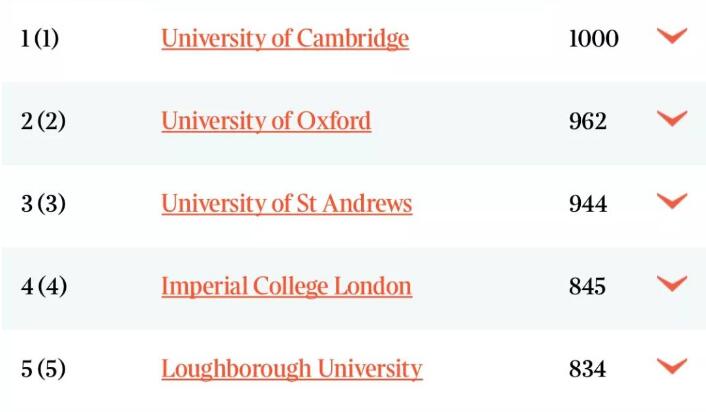
Task: Open the University of St Andrews link
Action: [286, 204]
